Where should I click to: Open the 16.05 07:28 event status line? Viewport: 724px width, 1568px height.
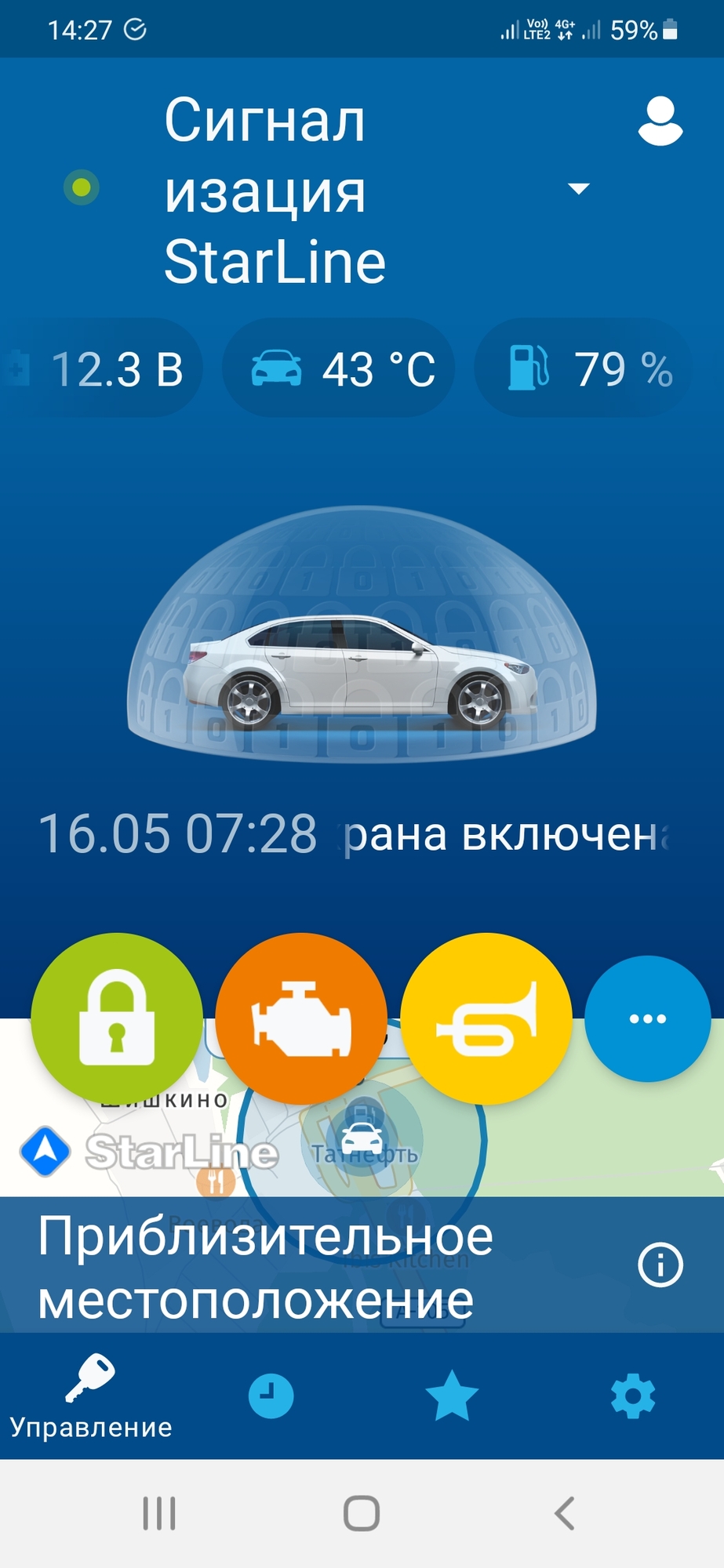pyautogui.click(x=355, y=833)
